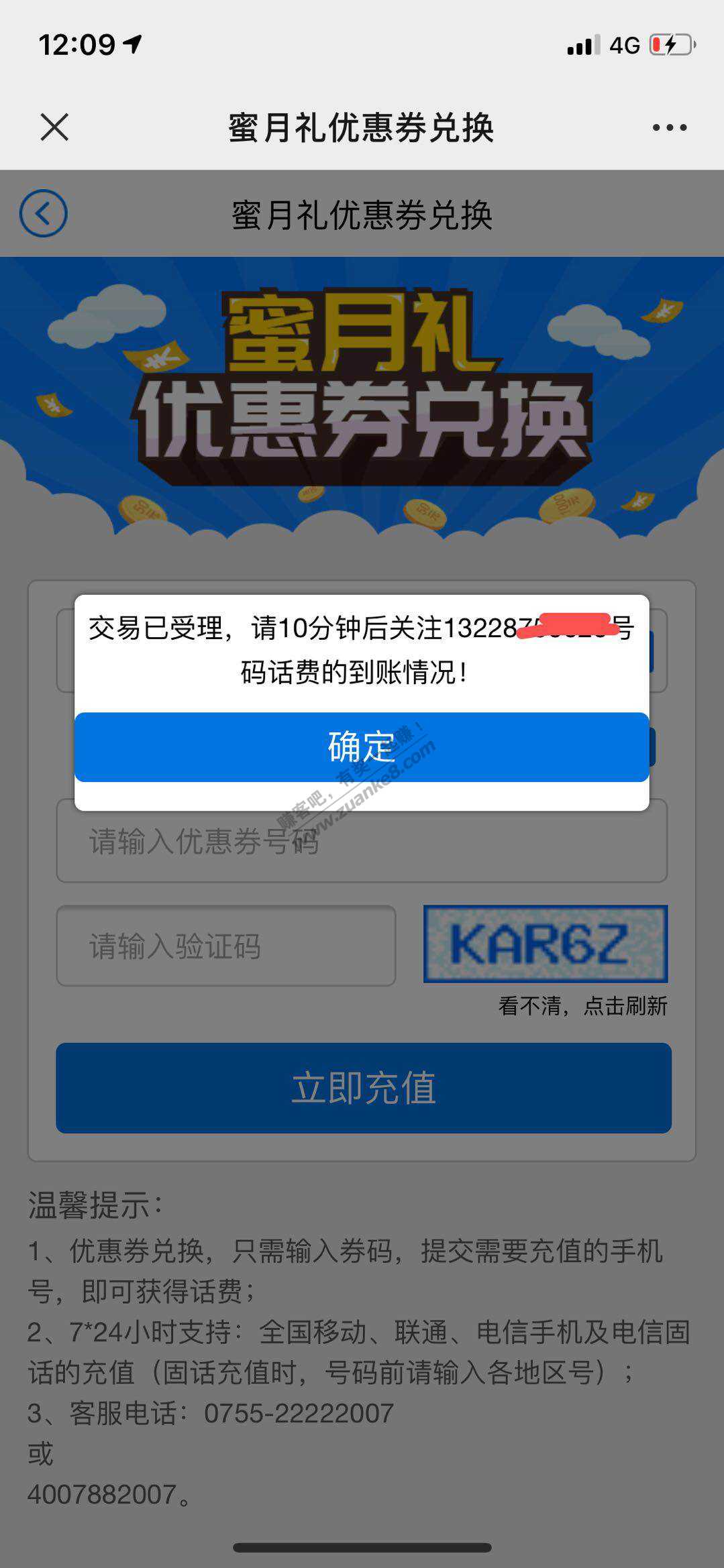Screen dimensions: 724x1568
Task: Close the webview with the X icon
Action: (x=54, y=127)
